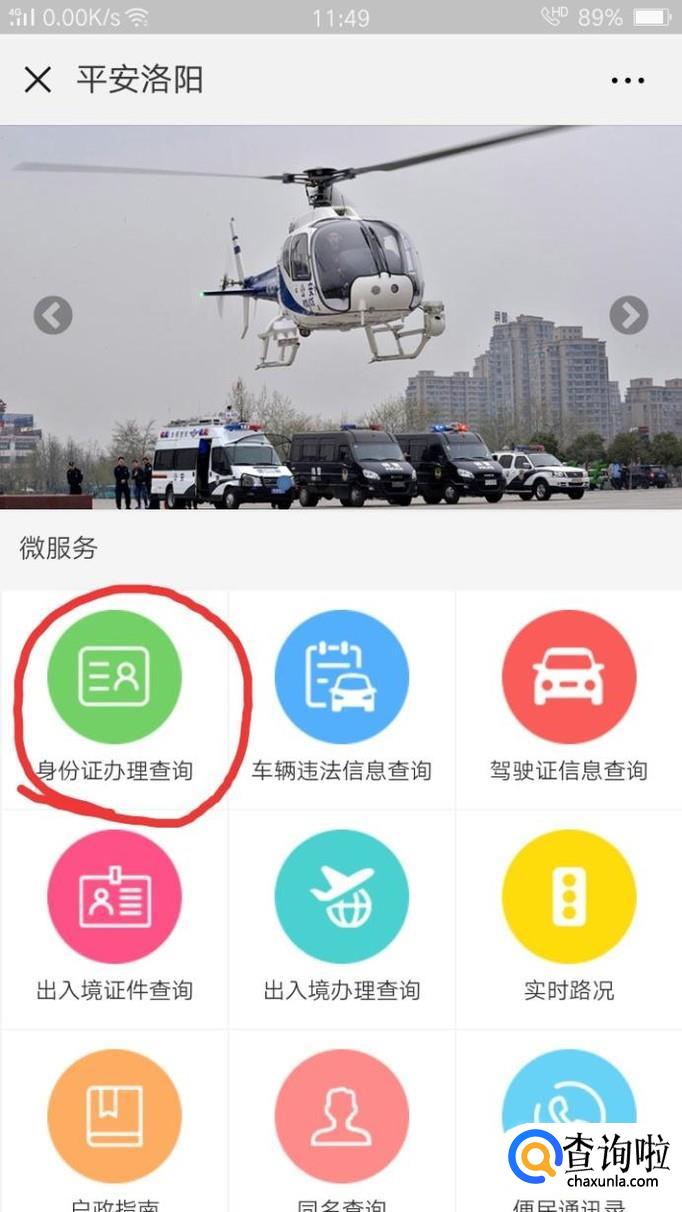Show the next banner image
682x1212 pixels.
click(x=629, y=316)
